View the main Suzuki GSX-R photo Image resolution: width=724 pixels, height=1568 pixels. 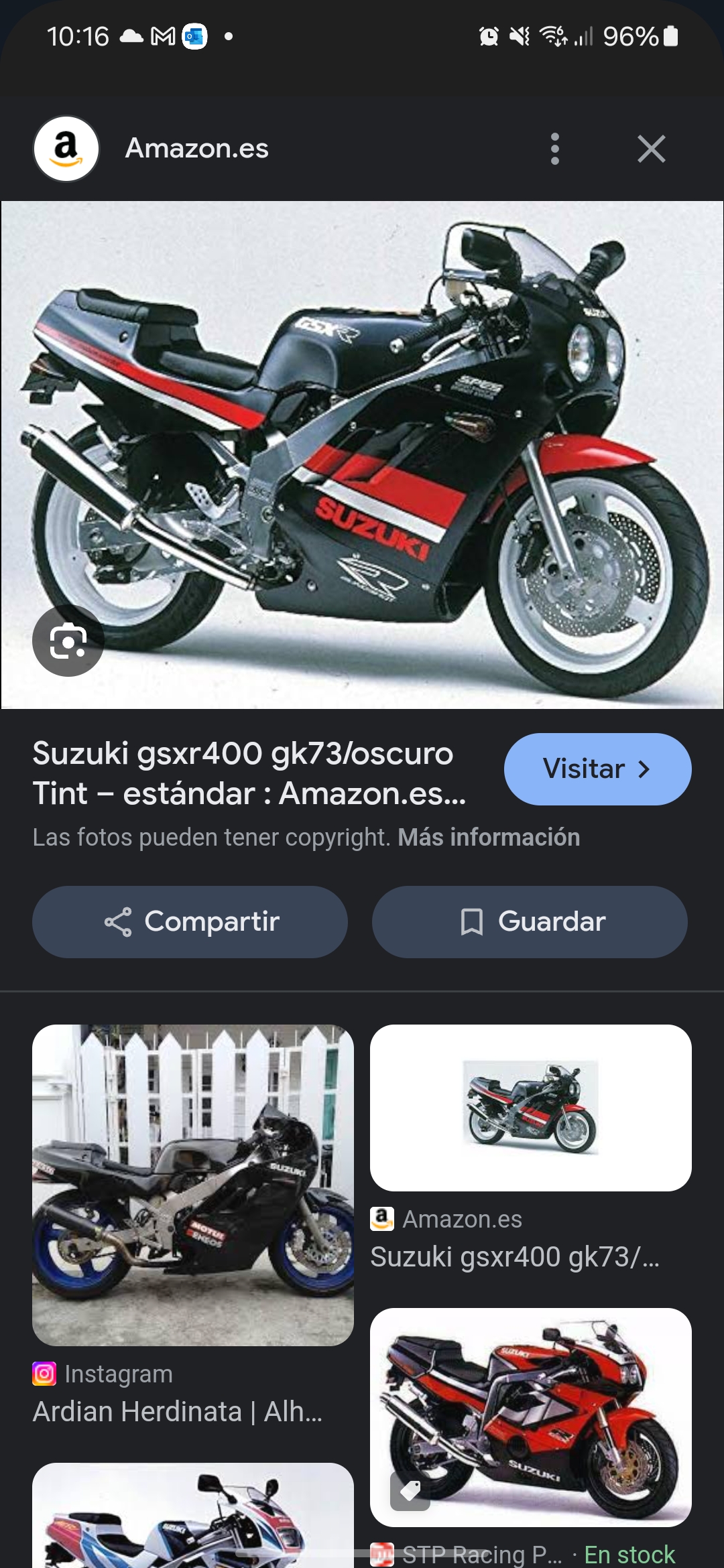(362, 454)
